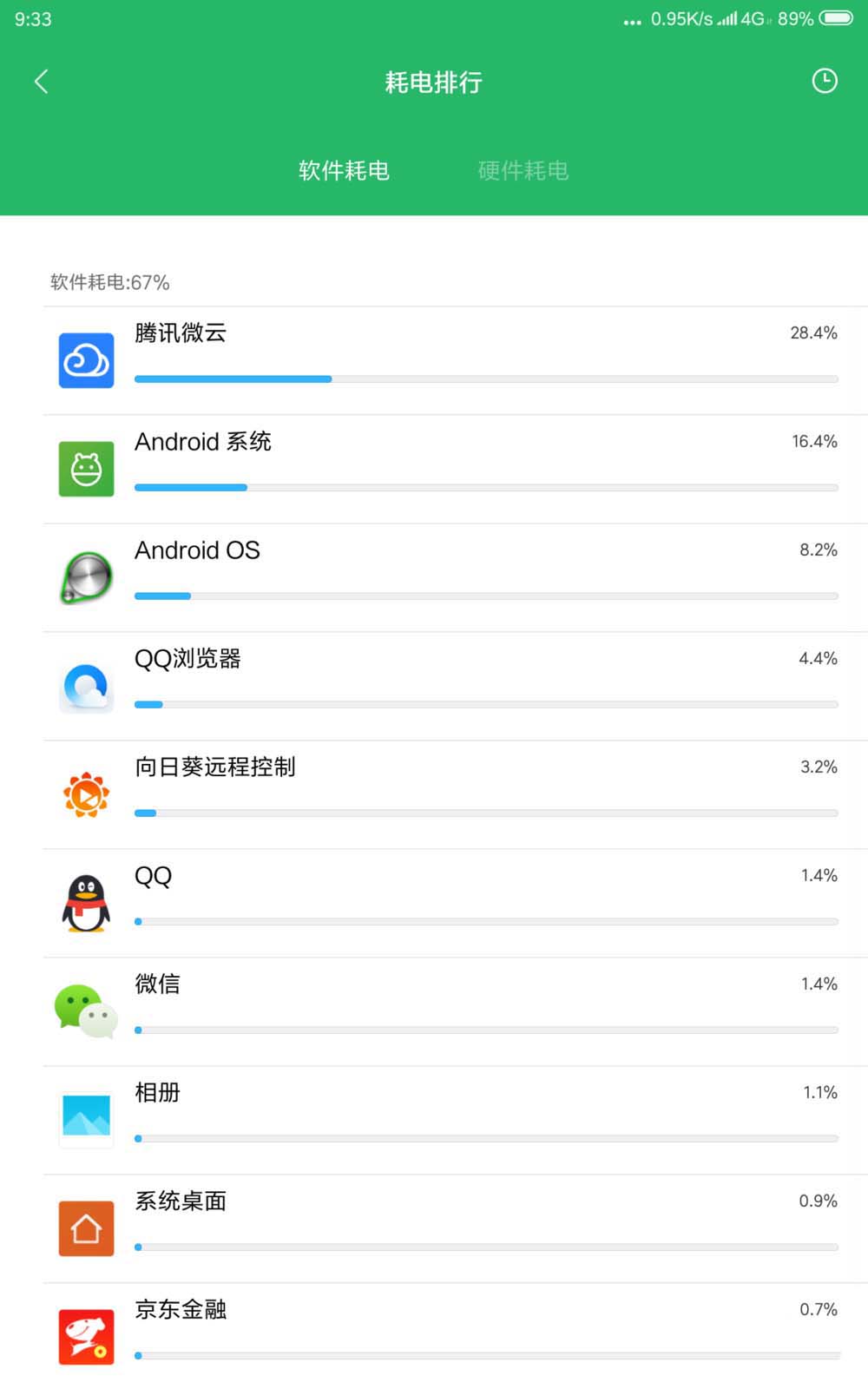Open the Android 系统 row

(x=455, y=469)
